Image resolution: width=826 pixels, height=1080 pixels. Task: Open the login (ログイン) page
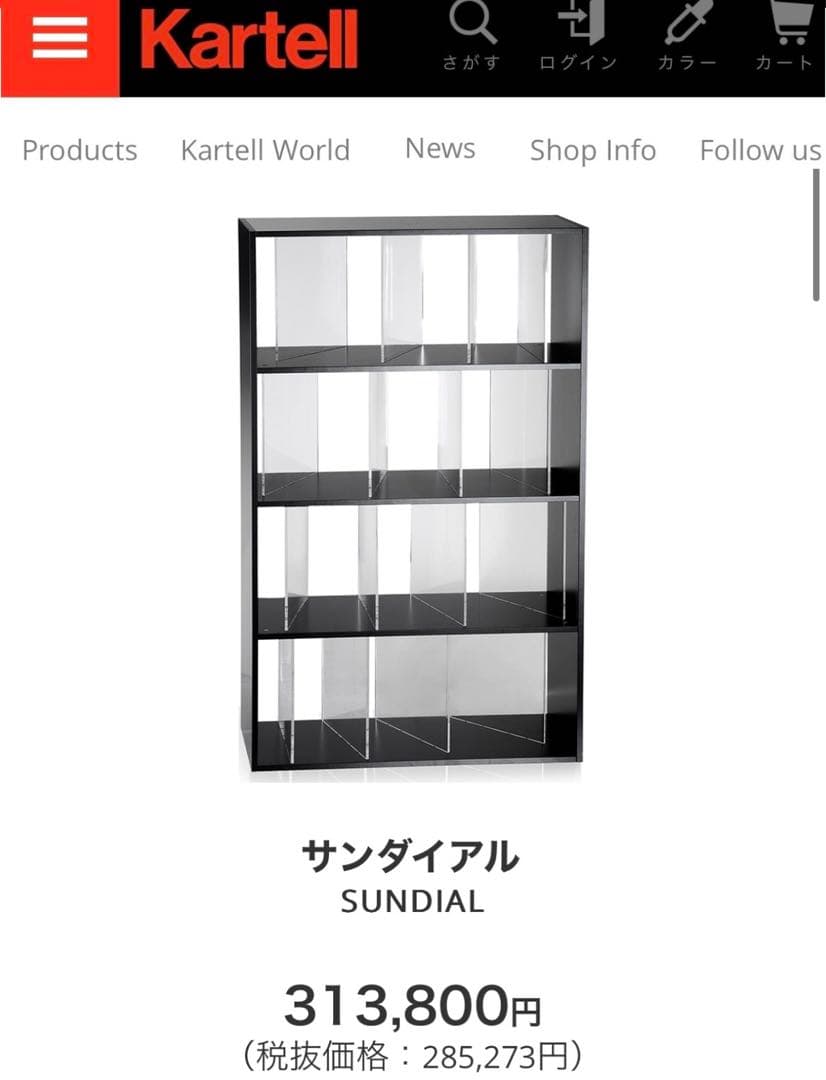point(578,35)
